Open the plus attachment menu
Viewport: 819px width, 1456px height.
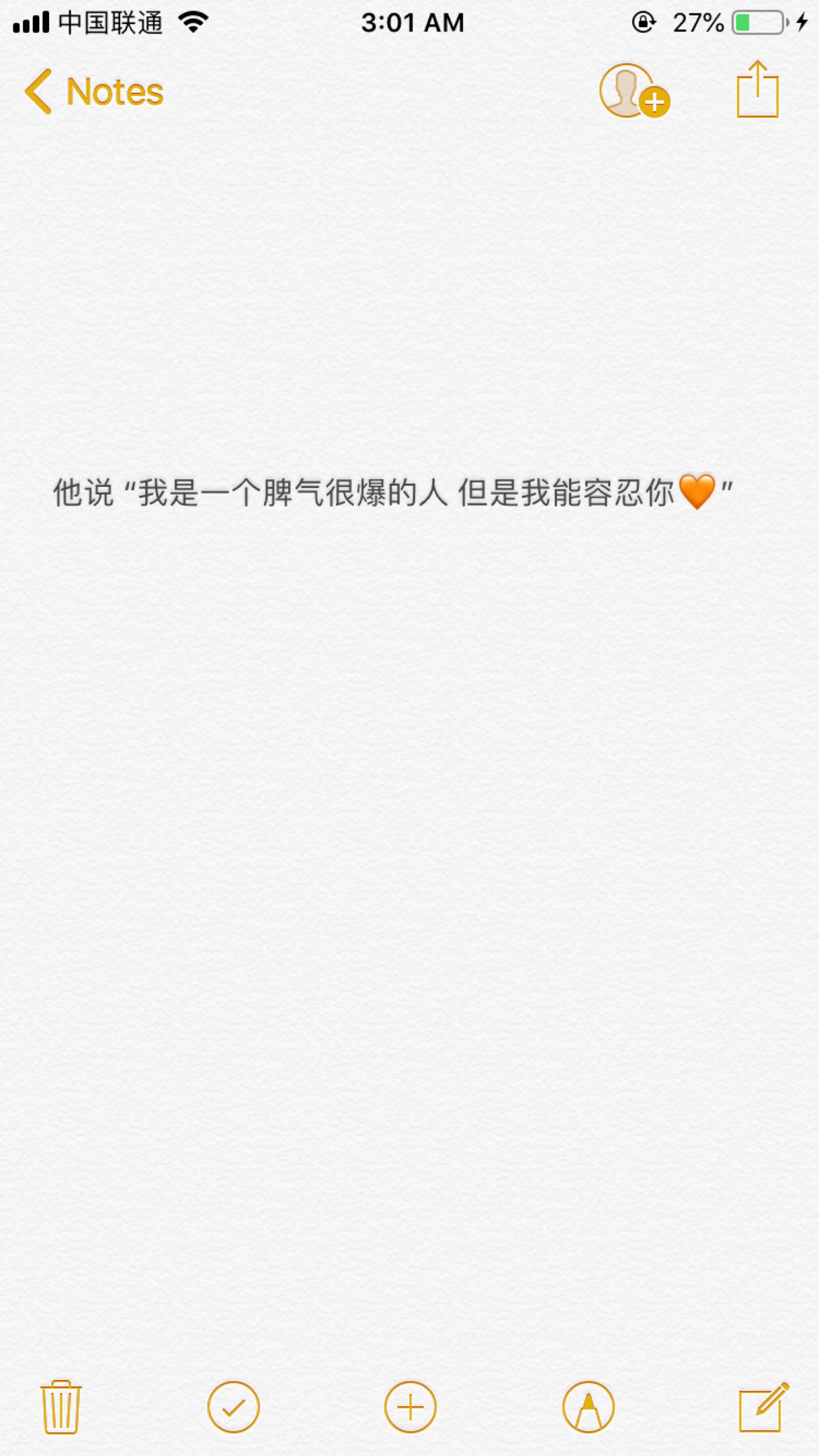[x=411, y=1407]
